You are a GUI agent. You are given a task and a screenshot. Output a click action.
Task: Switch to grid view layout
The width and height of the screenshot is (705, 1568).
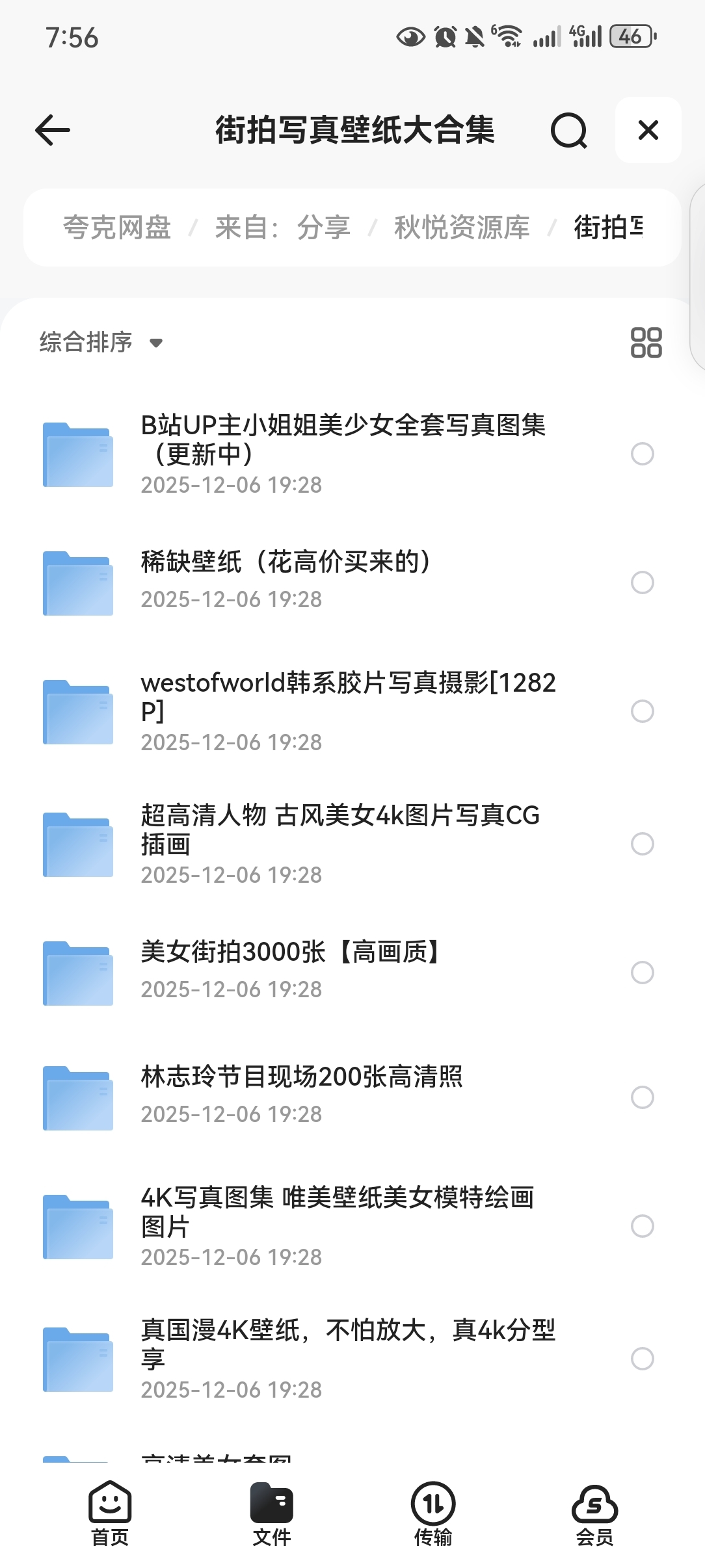646,342
